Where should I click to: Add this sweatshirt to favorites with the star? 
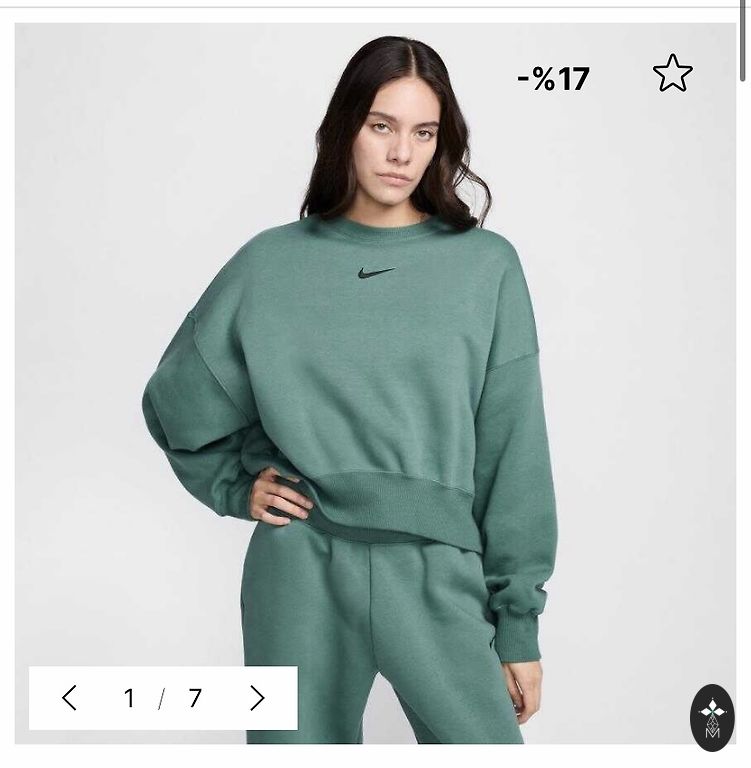click(672, 74)
